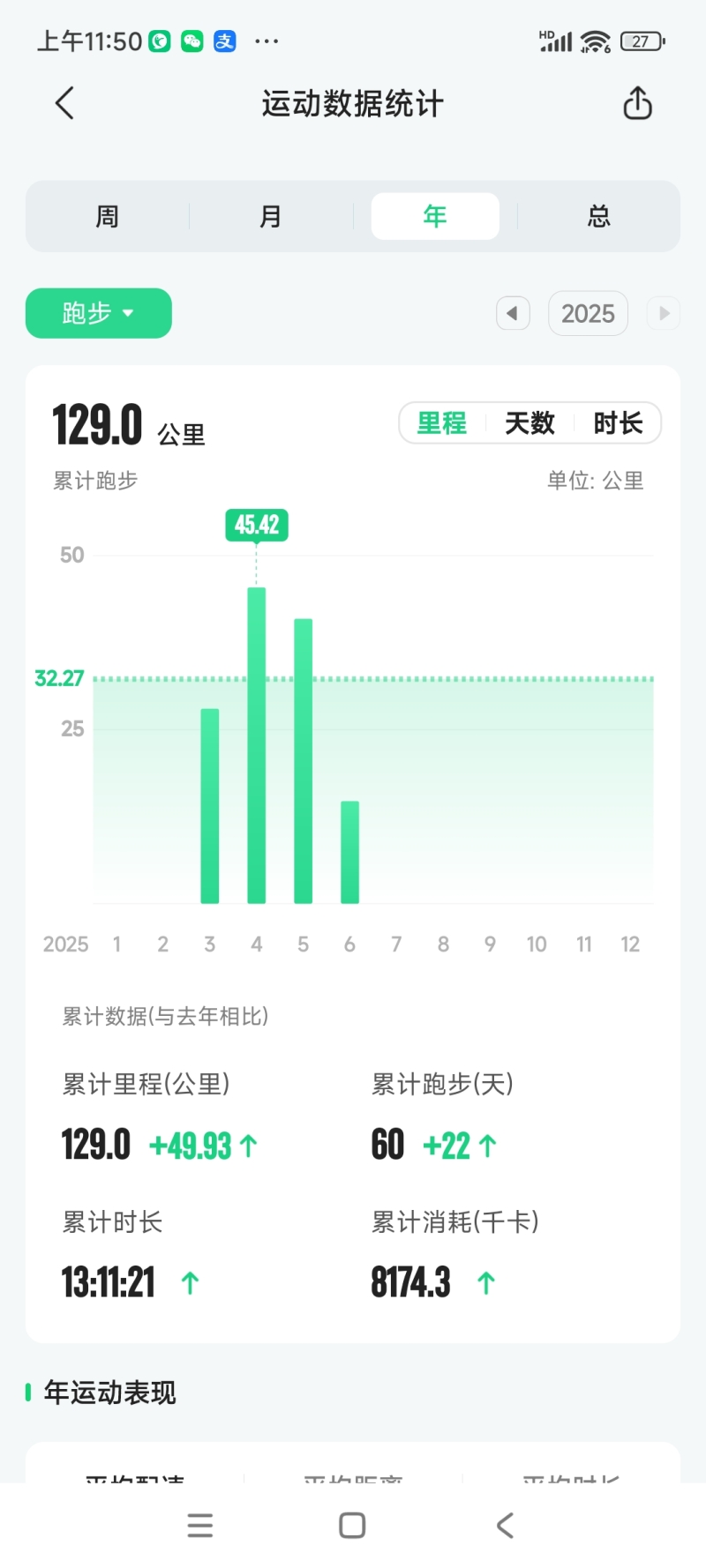Tap the system home button

click(352, 1526)
